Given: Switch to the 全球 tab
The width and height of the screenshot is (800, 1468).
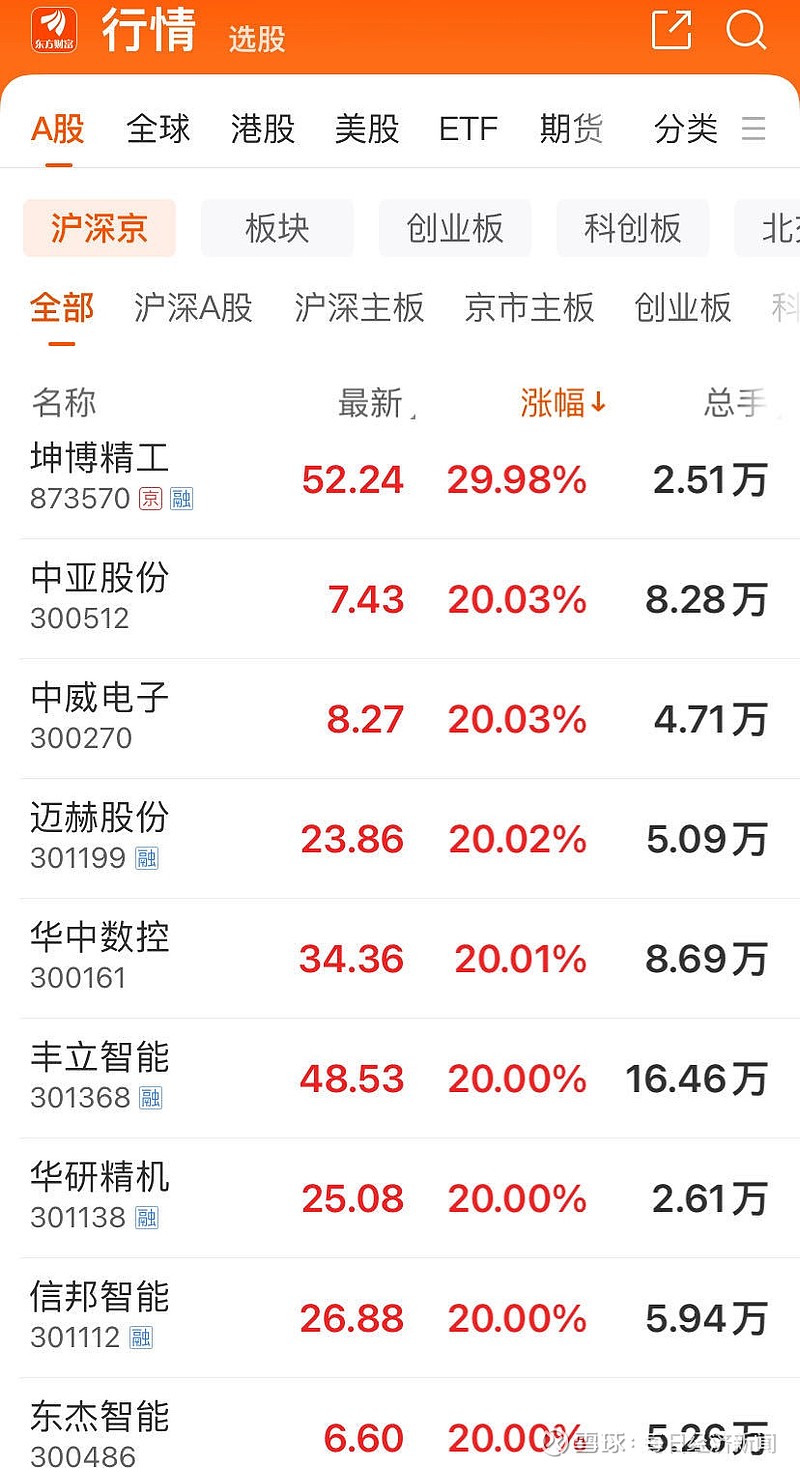Looking at the screenshot, I should [x=158, y=129].
